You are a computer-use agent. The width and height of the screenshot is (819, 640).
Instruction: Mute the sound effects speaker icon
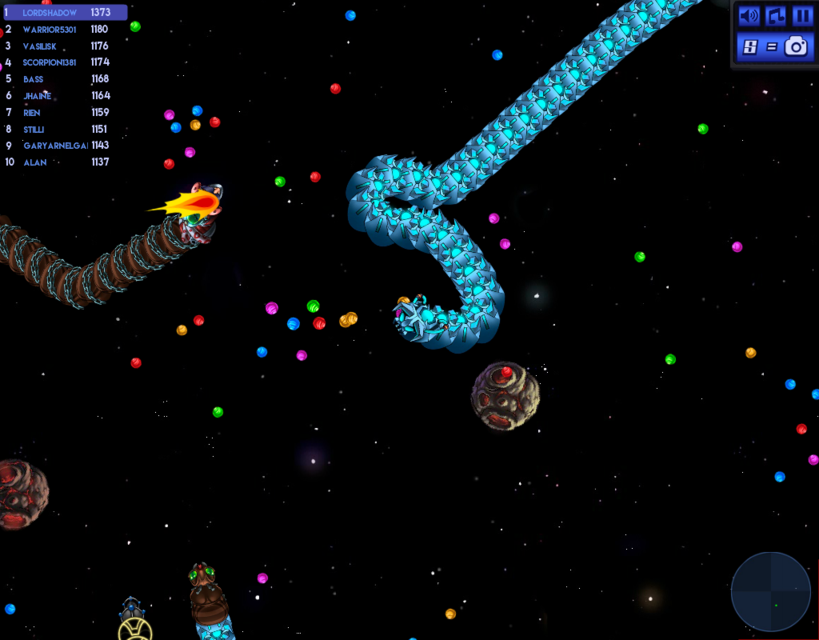click(748, 16)
